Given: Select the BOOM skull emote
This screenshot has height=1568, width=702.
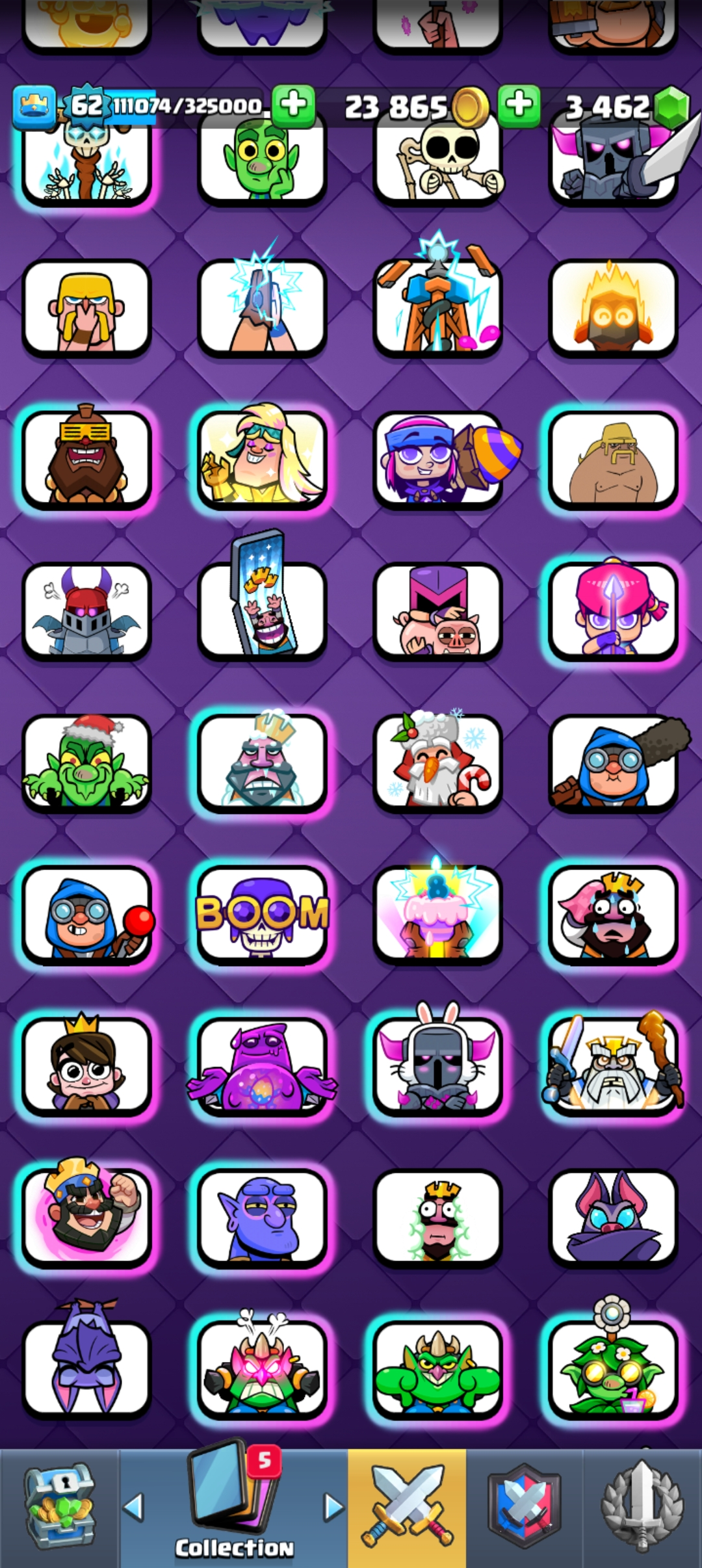Looking at the screenshot, I should [x=262, y=915].
